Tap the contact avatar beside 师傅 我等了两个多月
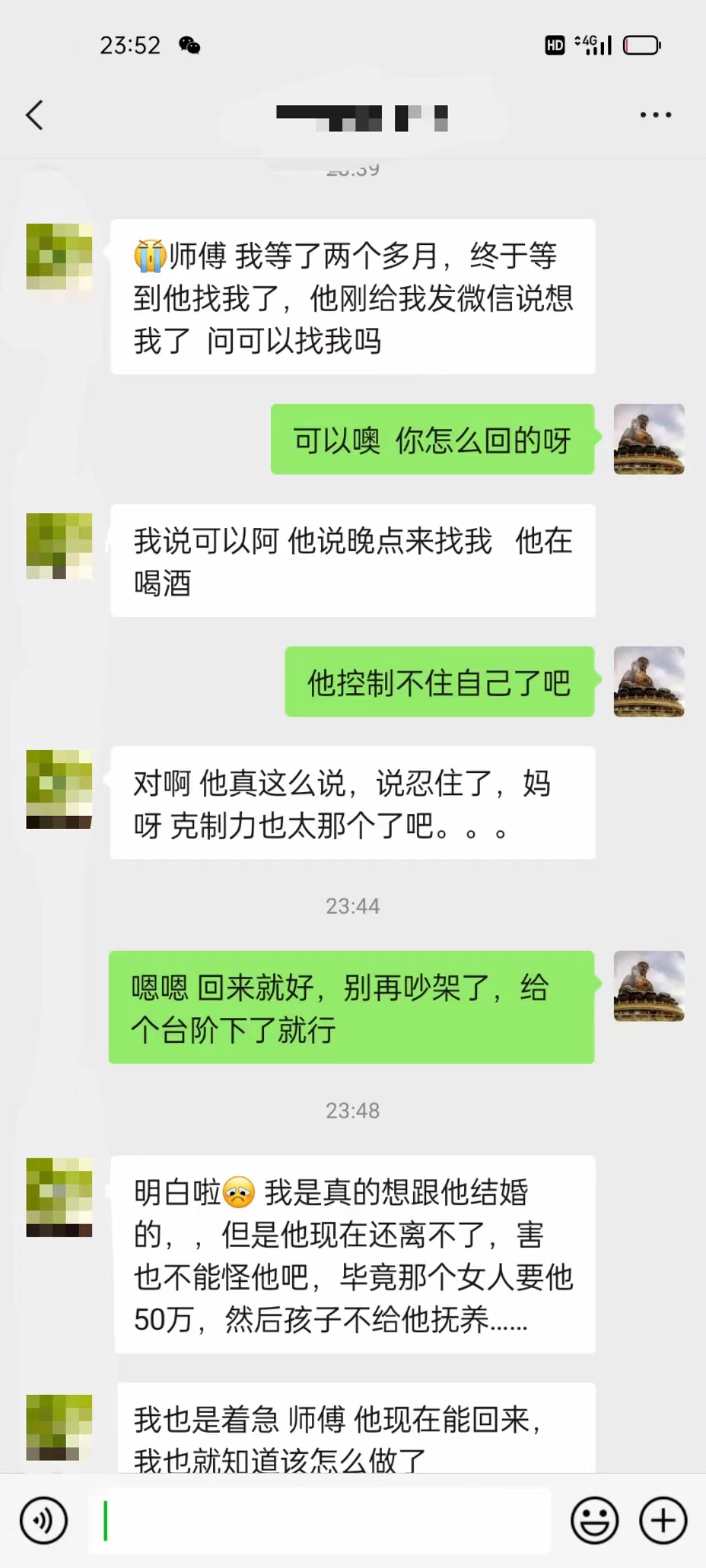 point(59,257)
